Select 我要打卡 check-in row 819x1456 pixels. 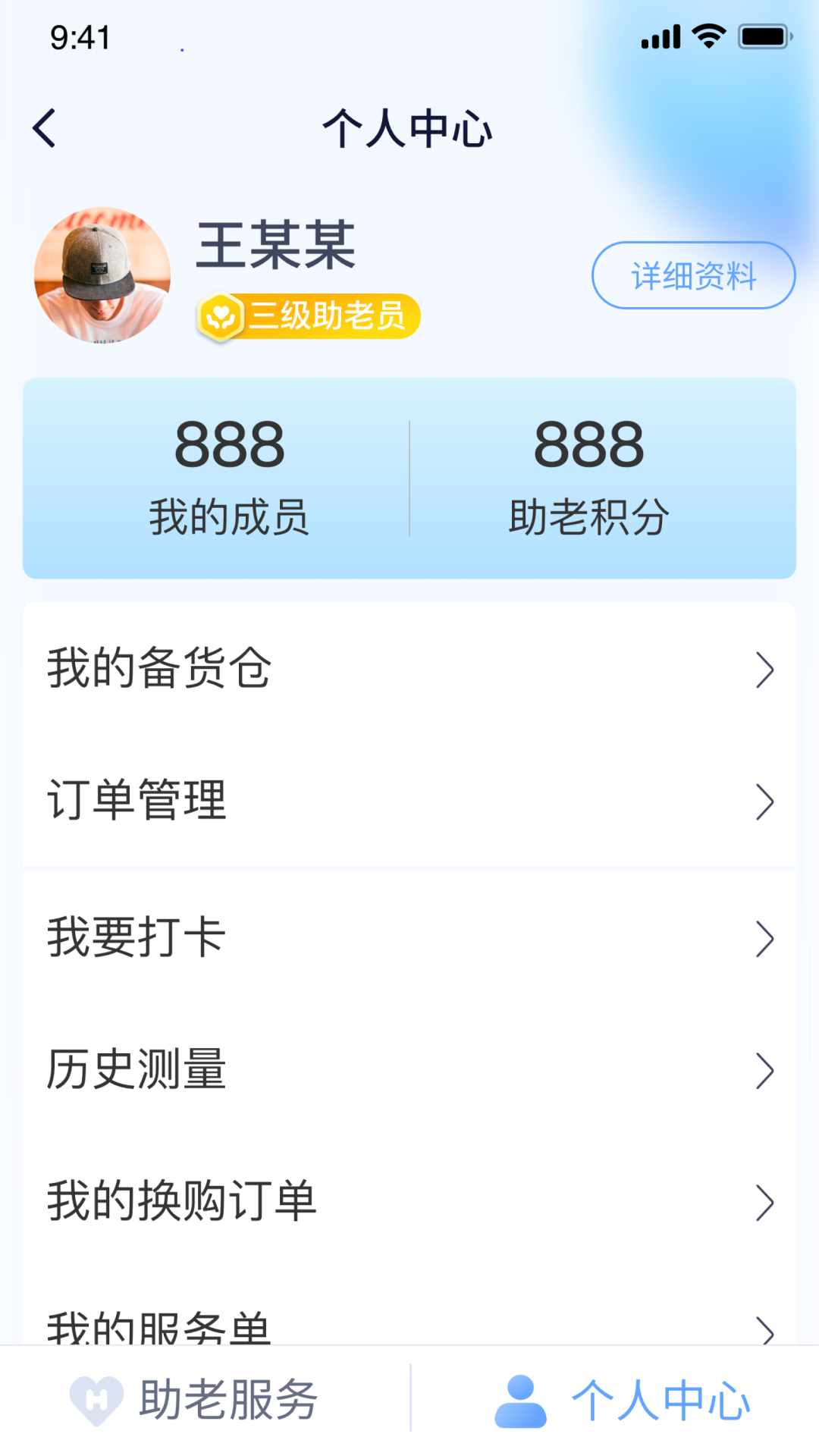409,938
